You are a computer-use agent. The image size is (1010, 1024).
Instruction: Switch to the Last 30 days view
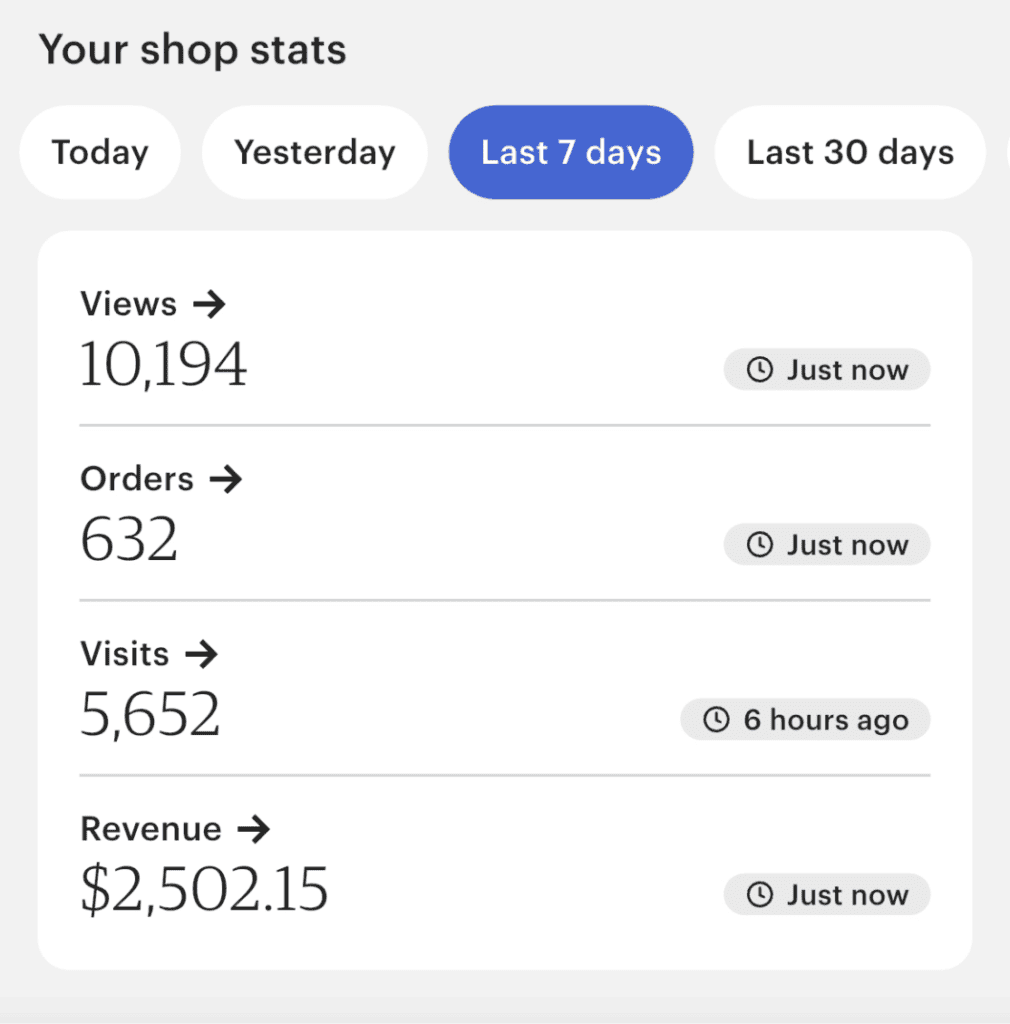849,152
